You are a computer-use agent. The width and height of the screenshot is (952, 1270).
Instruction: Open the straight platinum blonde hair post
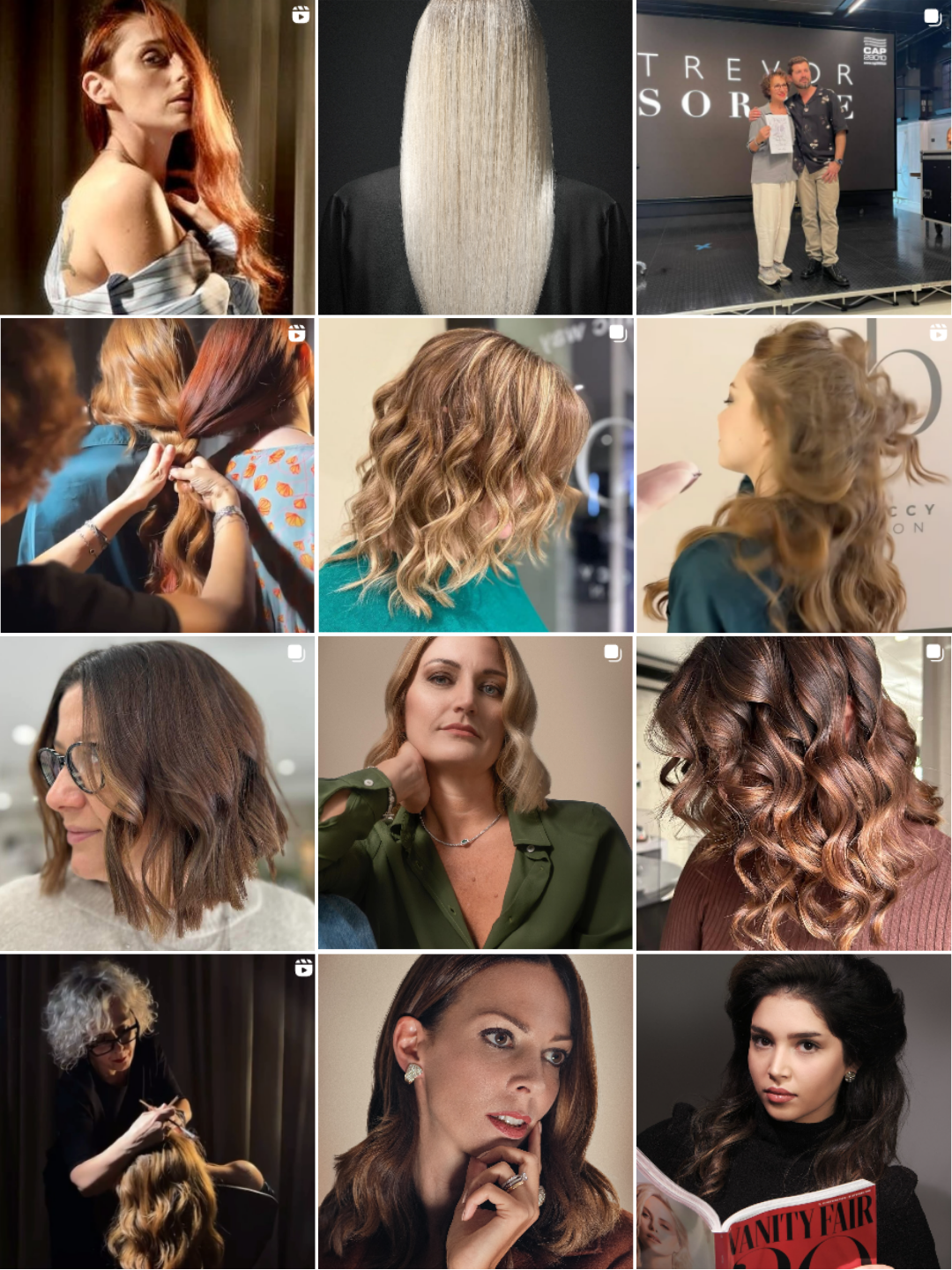(475, 157)
